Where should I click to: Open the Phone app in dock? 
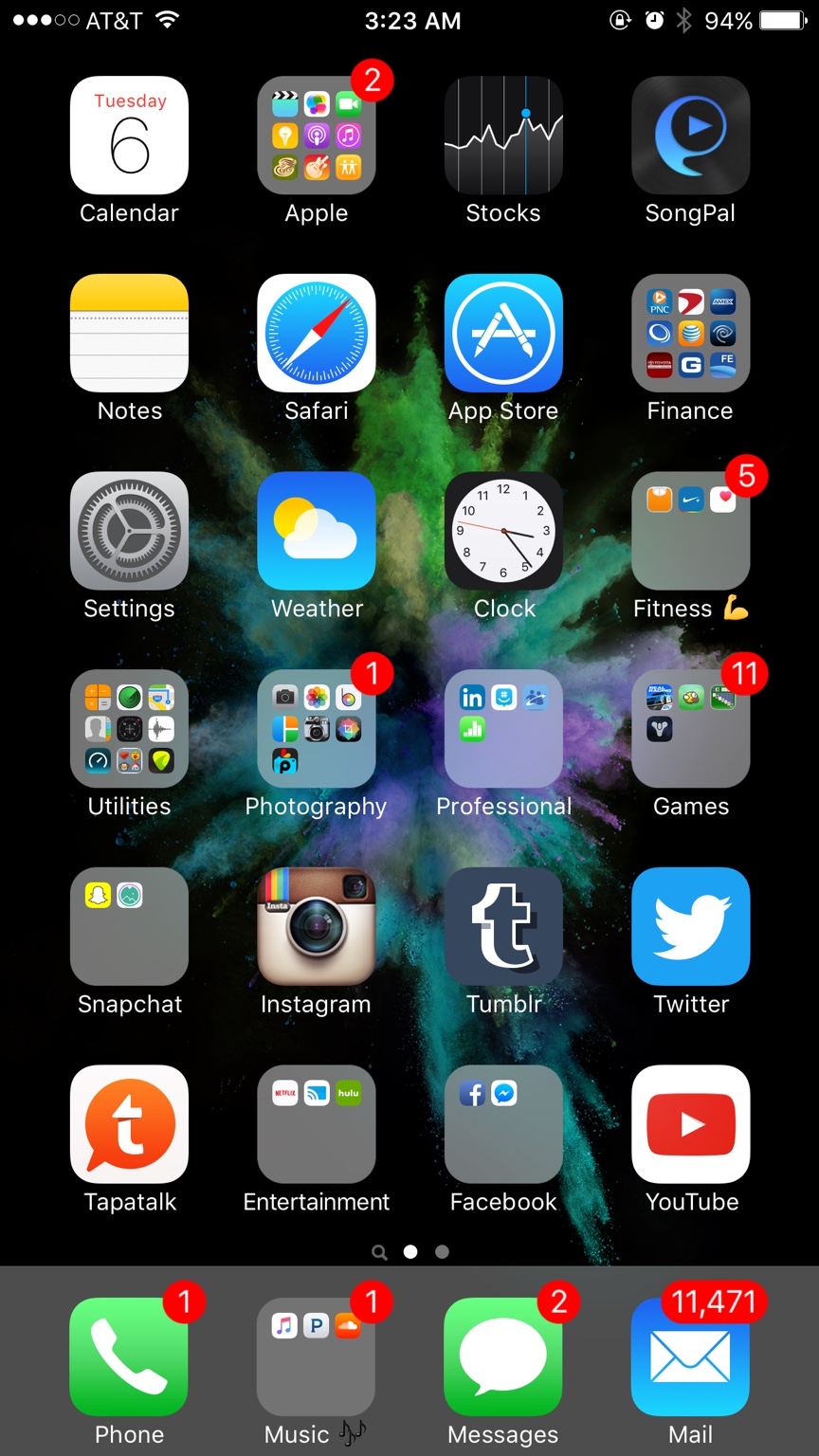point(129,1356)
